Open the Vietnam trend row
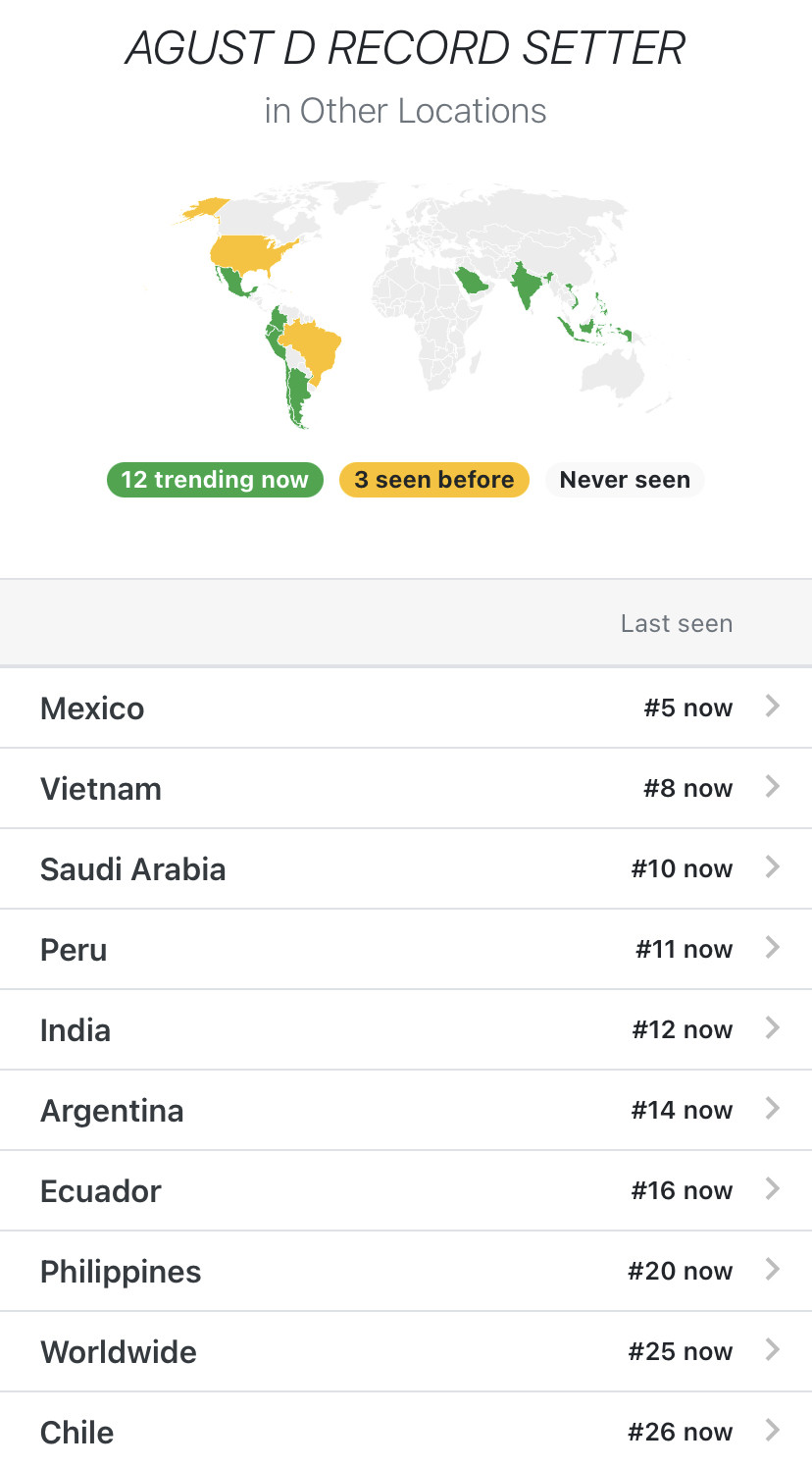The width and height of the screenshot is (812, 1467). (406, 788)
